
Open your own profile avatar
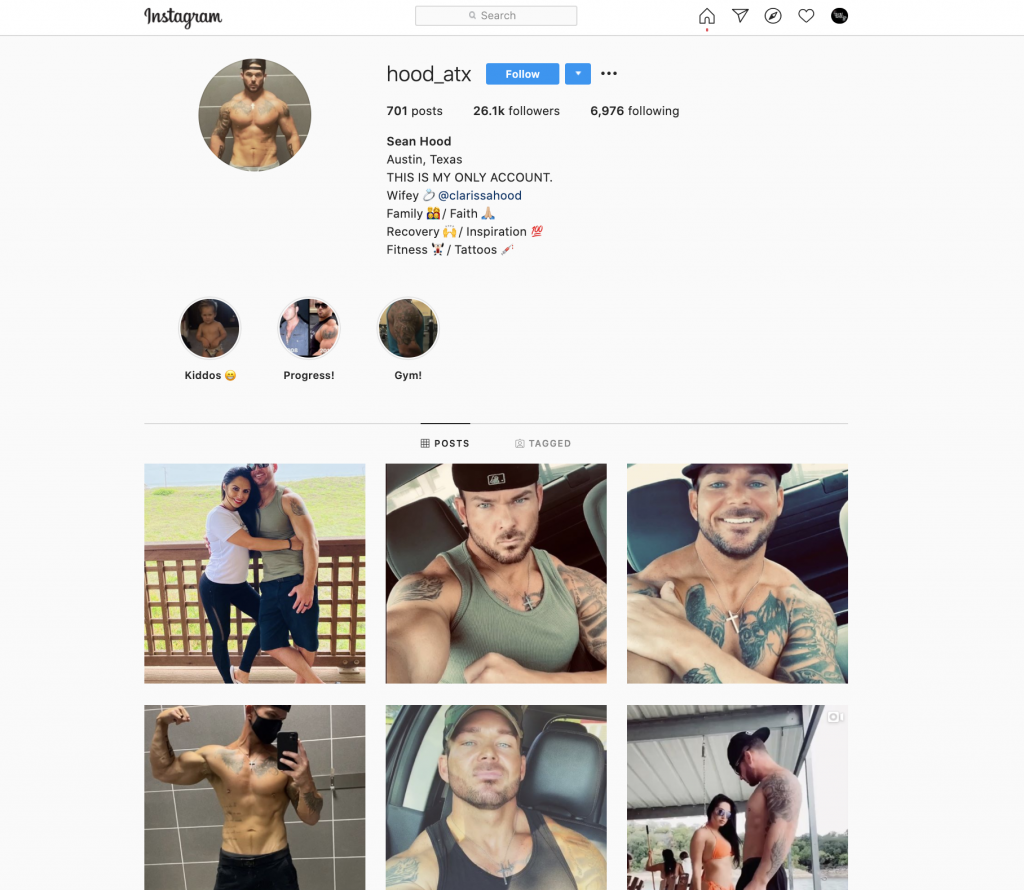(x=839, y=16)
